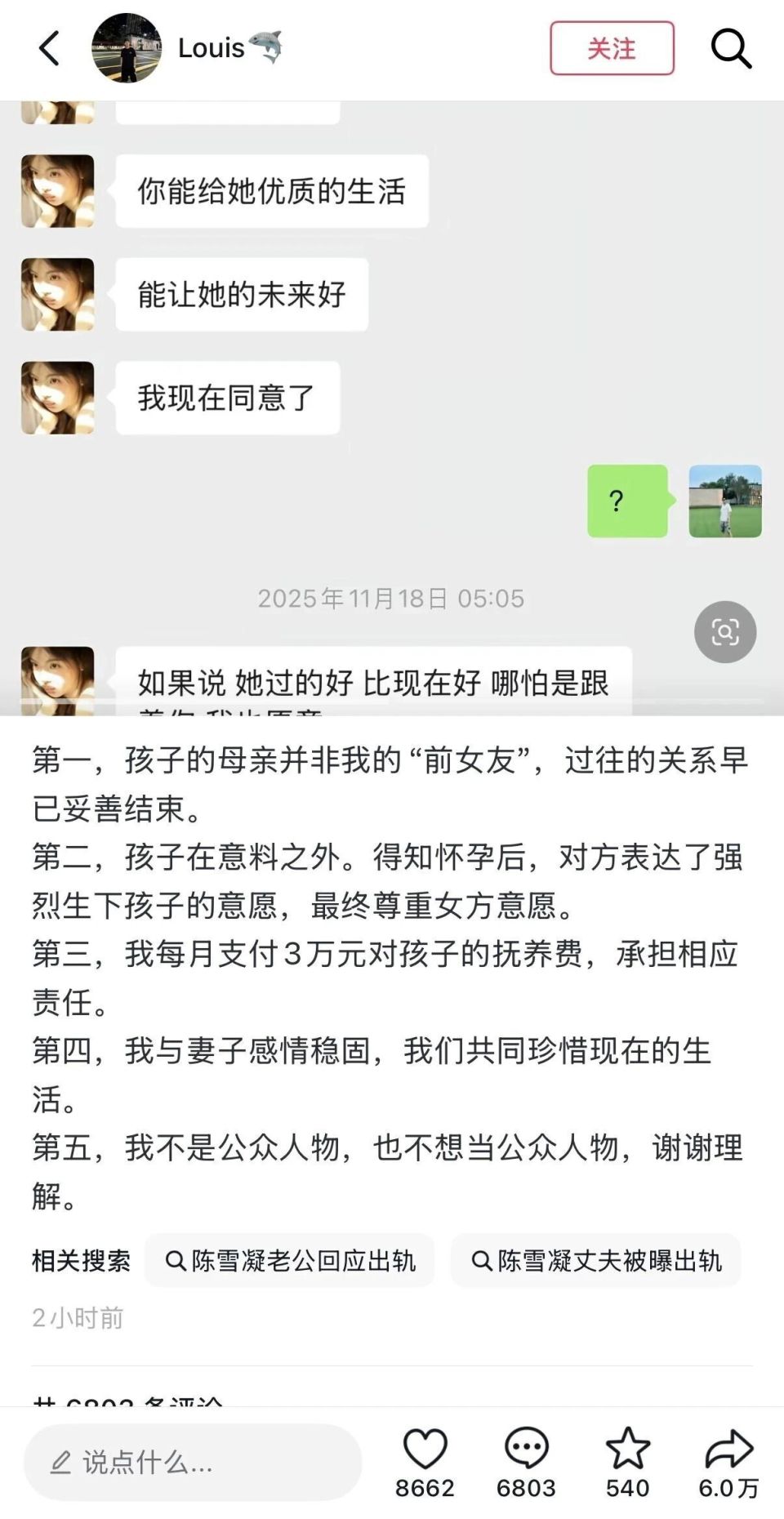
Task: Search the related term 陈雪凝丈夫被曝出轨
Action: coord(597,1261)
